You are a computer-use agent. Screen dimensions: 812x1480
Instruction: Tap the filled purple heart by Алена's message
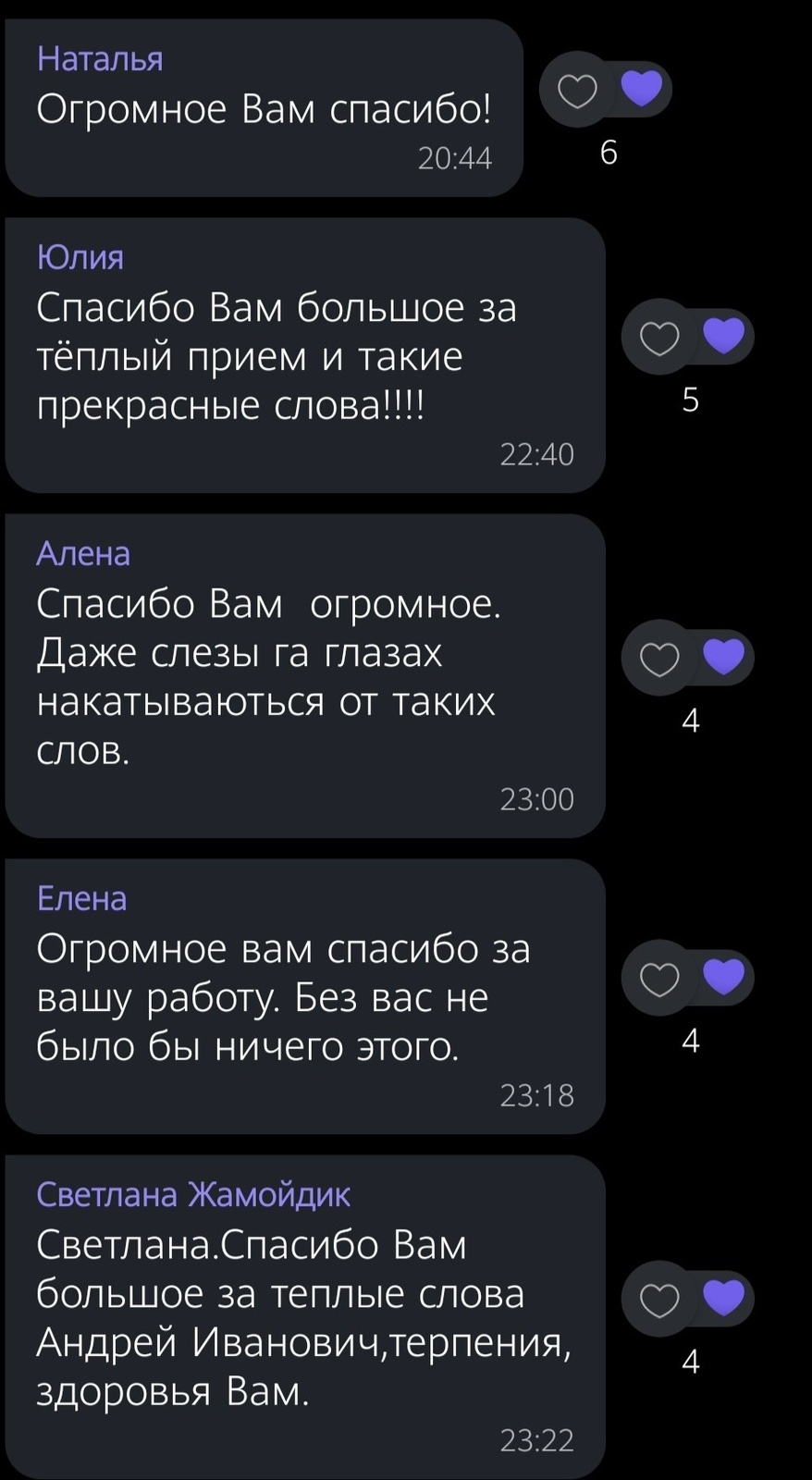[x=724, y=656]
